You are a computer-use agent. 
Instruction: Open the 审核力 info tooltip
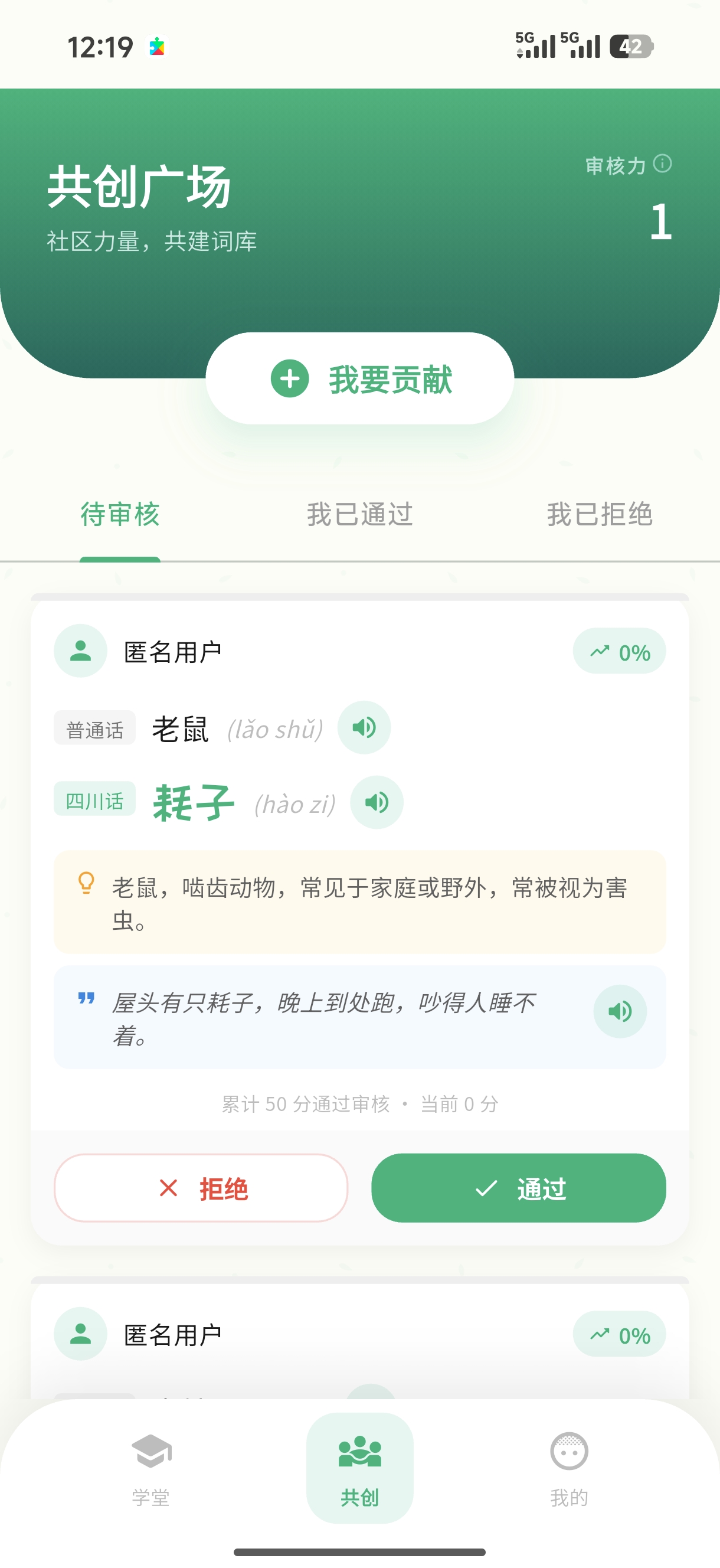(x=663, y=163)
